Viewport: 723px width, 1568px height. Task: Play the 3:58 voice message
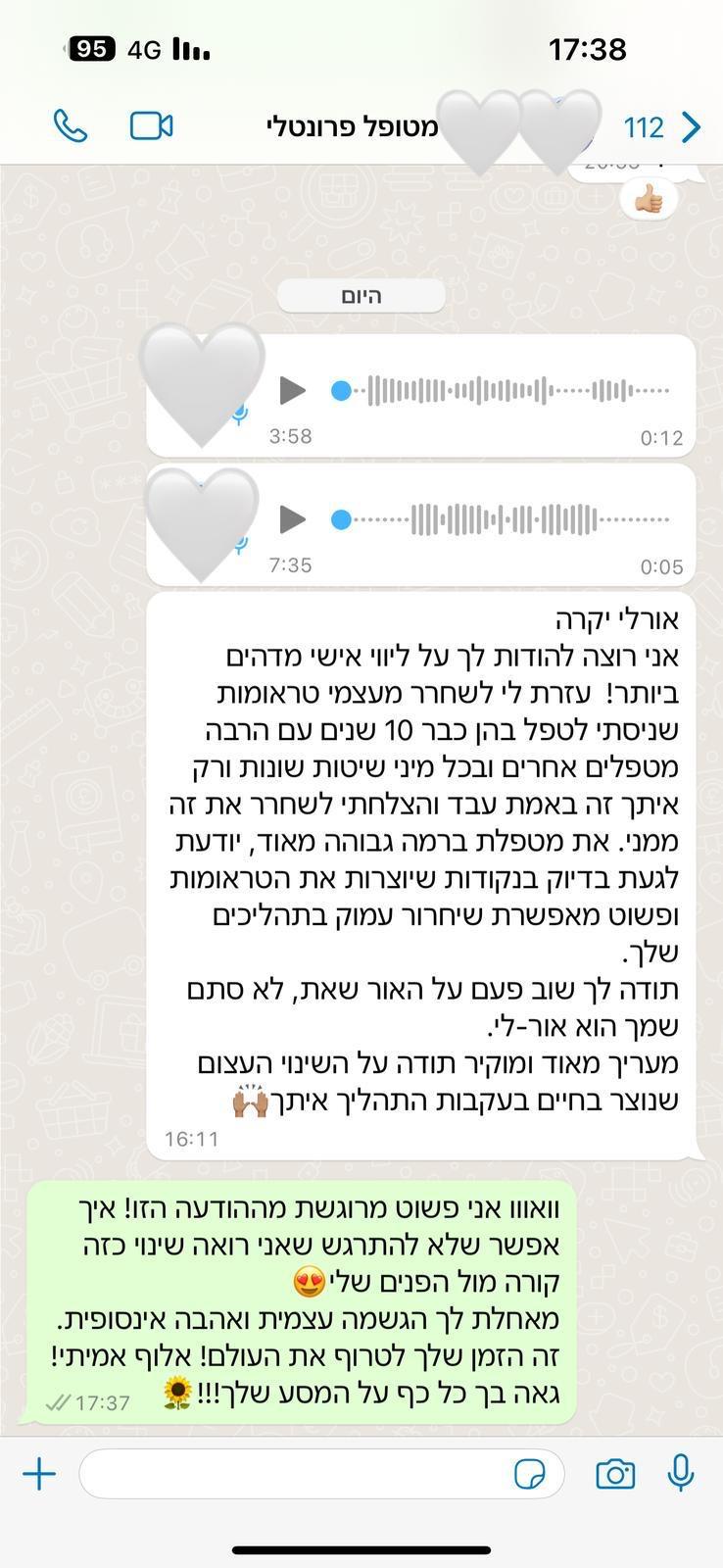[x=292, y=390]
